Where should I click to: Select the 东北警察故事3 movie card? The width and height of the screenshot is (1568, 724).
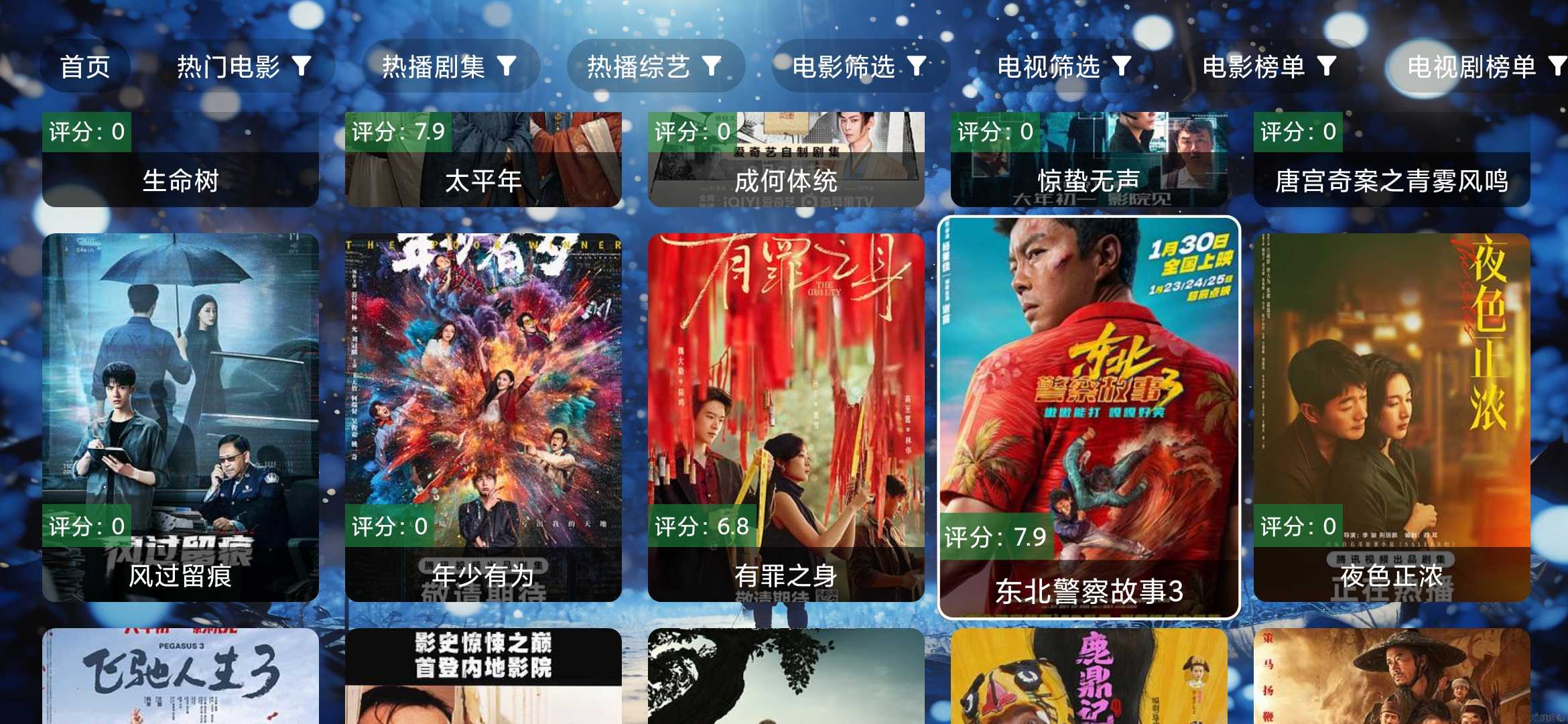(x=1089, y=417)
